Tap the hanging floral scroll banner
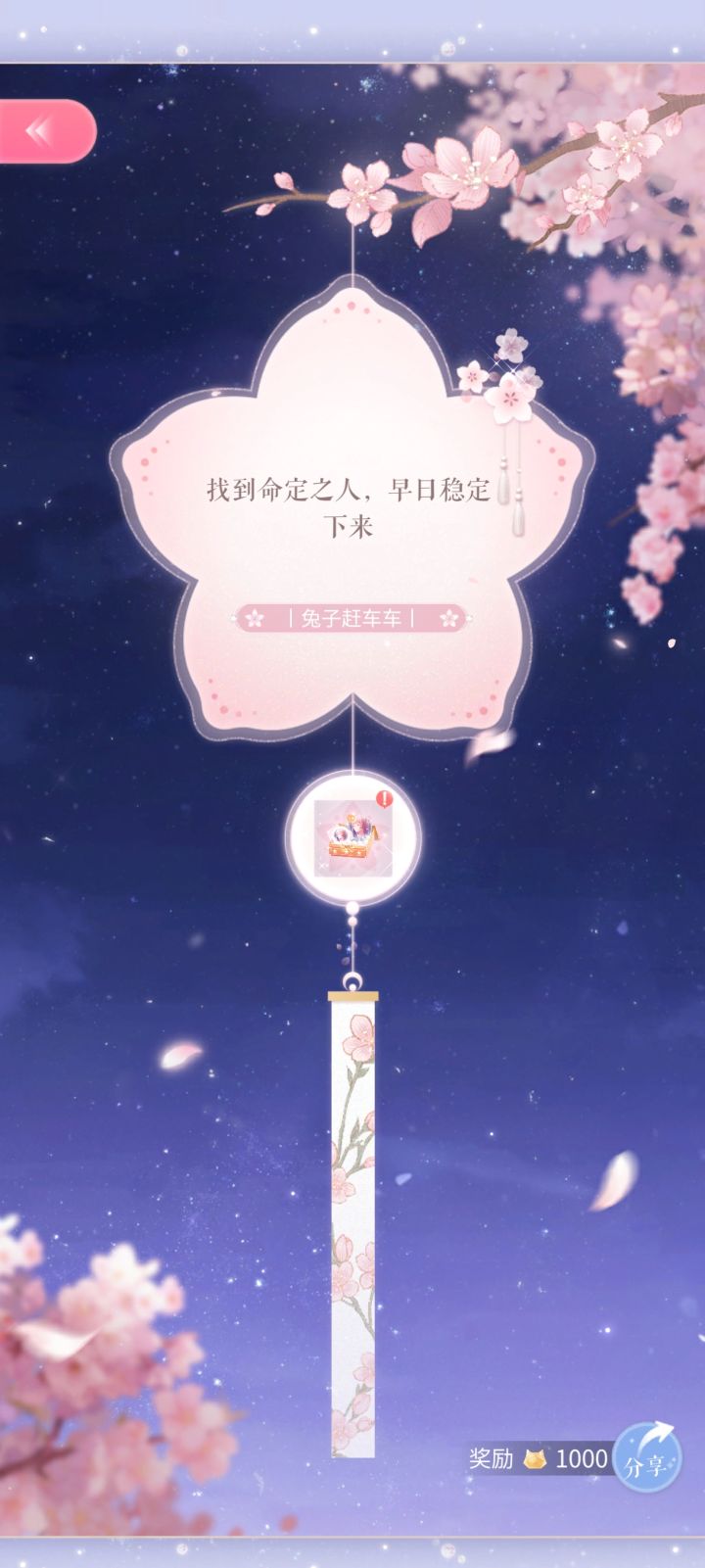705x1568 pixels. tap(354, 1224)
